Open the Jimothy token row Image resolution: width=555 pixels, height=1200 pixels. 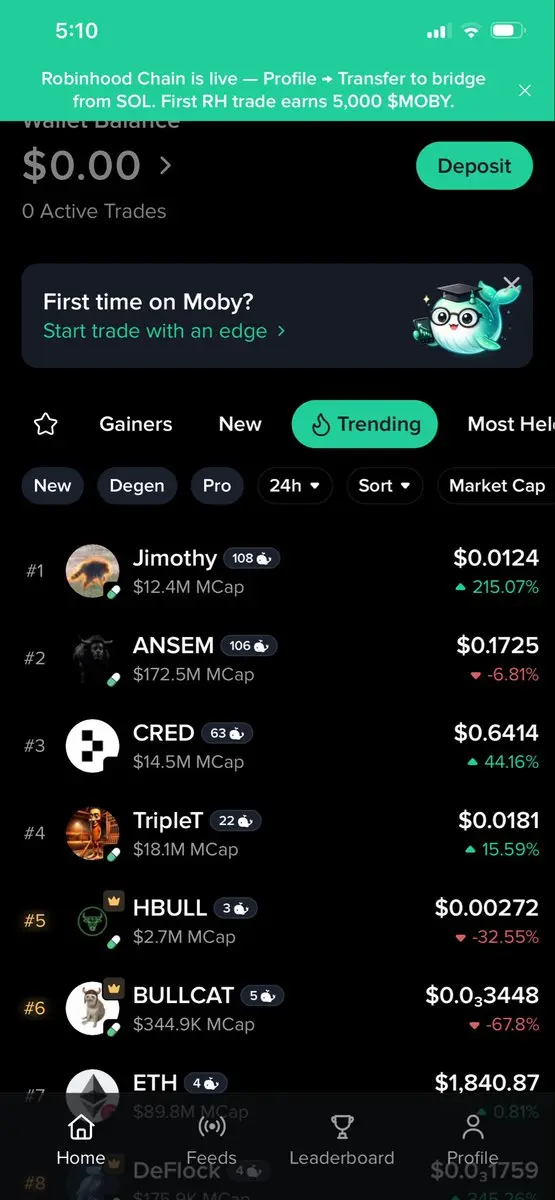(278, 571)
